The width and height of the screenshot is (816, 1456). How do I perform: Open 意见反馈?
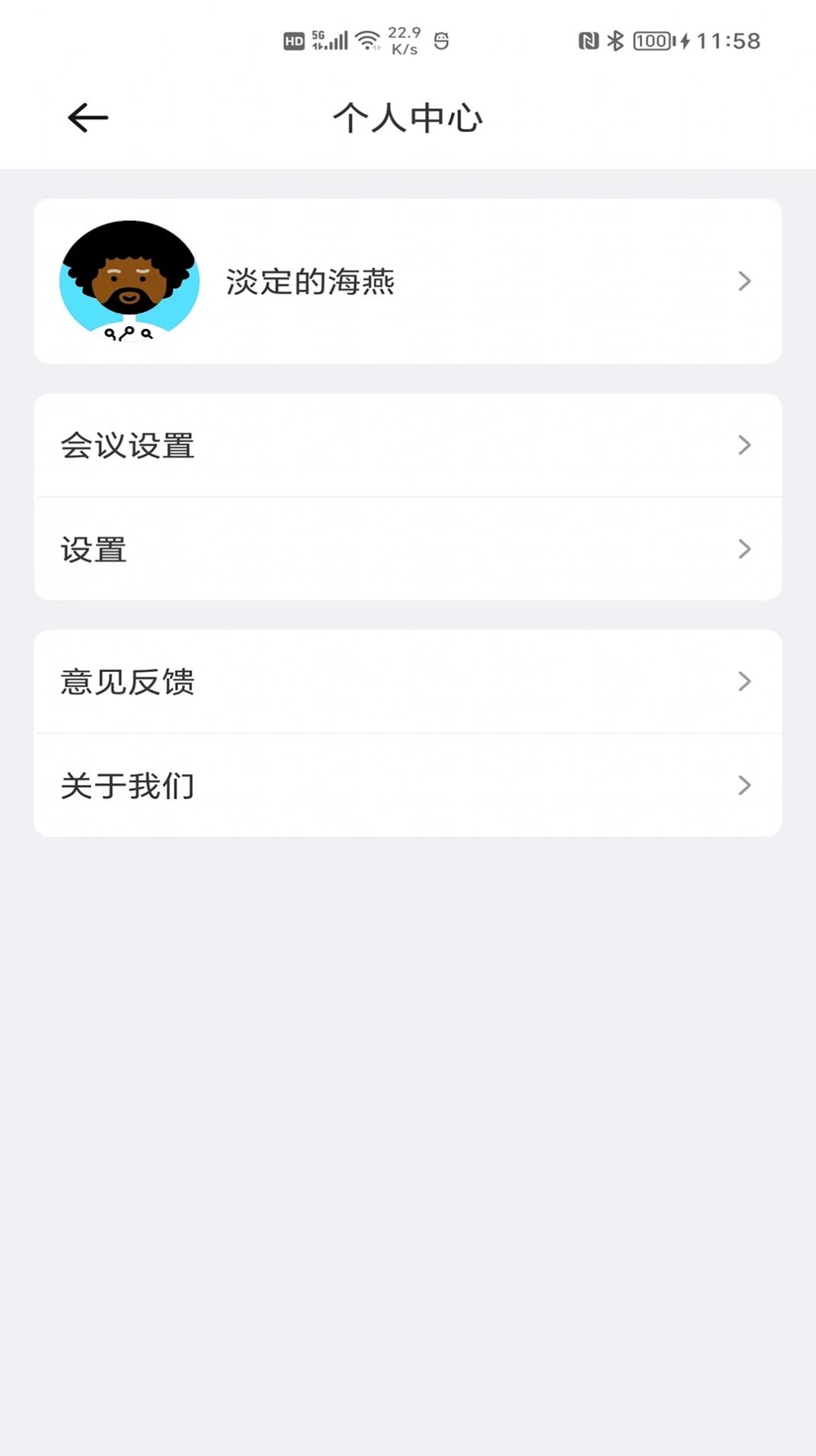tap(408, 682)
